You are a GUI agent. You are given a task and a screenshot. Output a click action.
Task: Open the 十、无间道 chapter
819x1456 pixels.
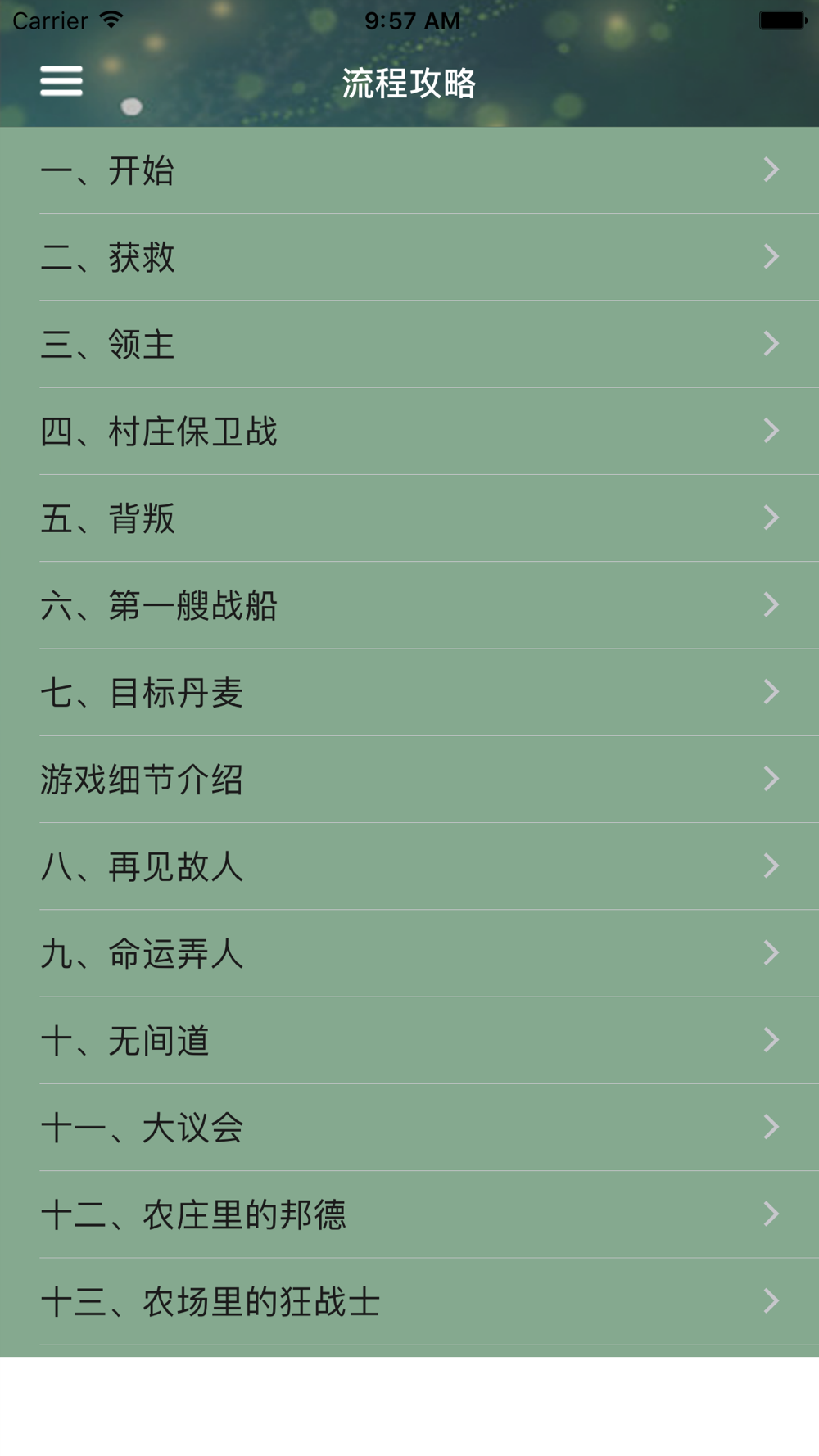409,1040
